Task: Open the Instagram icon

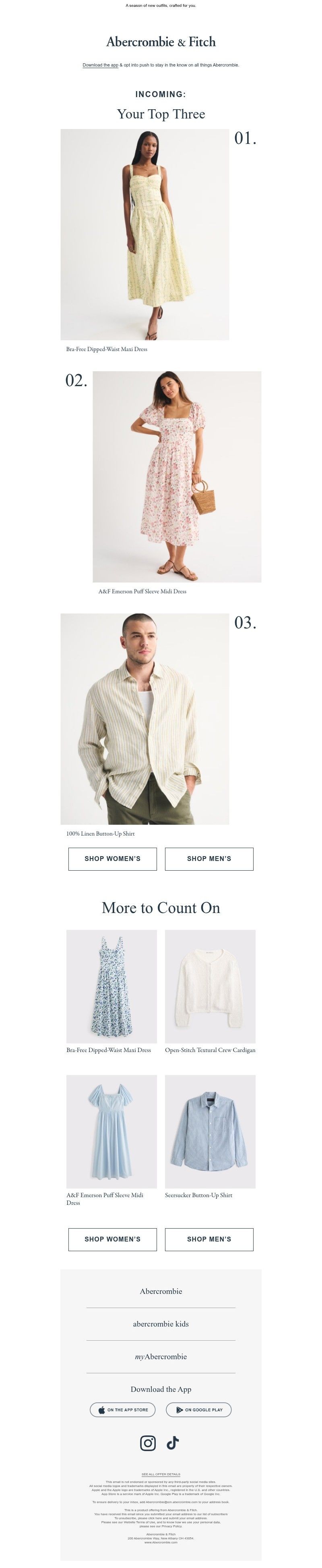Action: point(148,1443)
